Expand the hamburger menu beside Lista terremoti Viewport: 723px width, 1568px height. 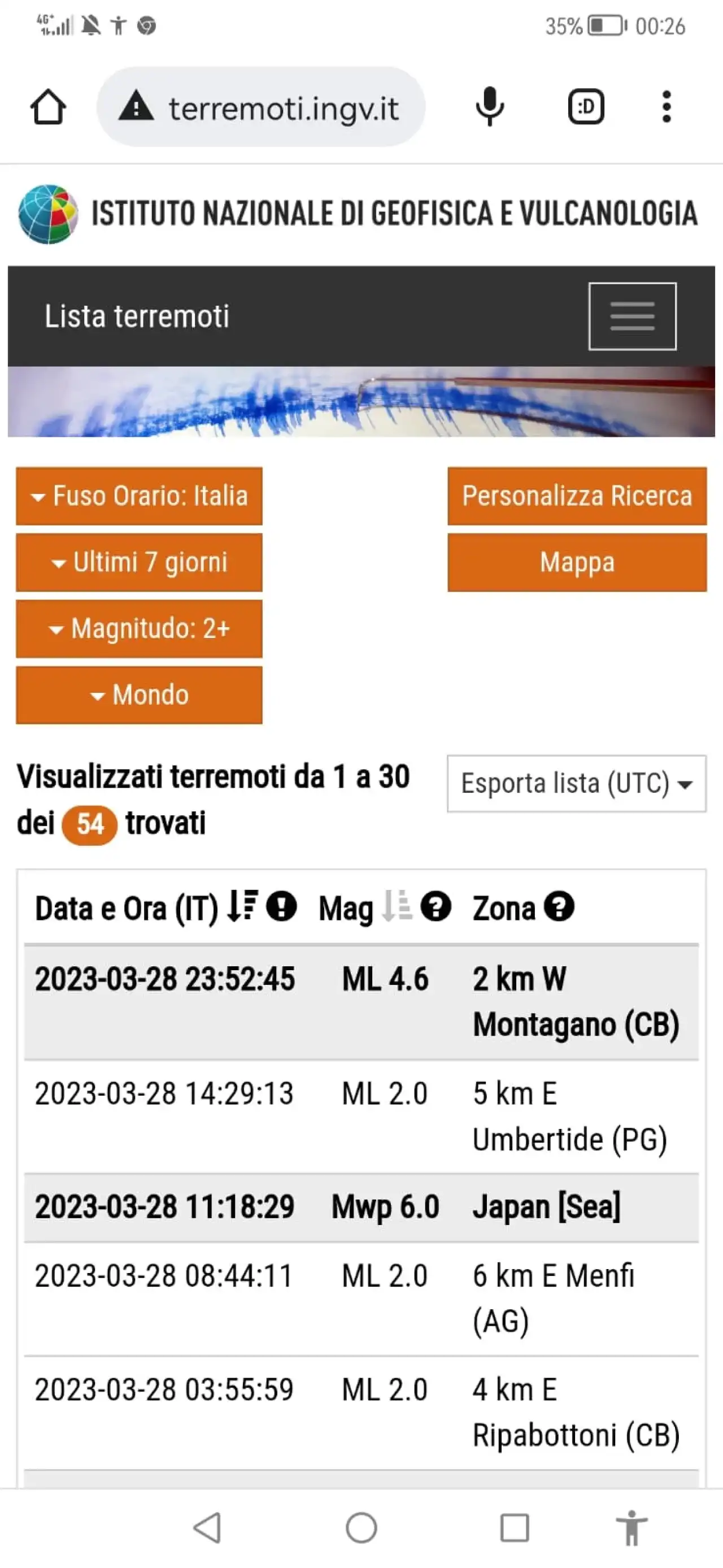pos(632,316)
